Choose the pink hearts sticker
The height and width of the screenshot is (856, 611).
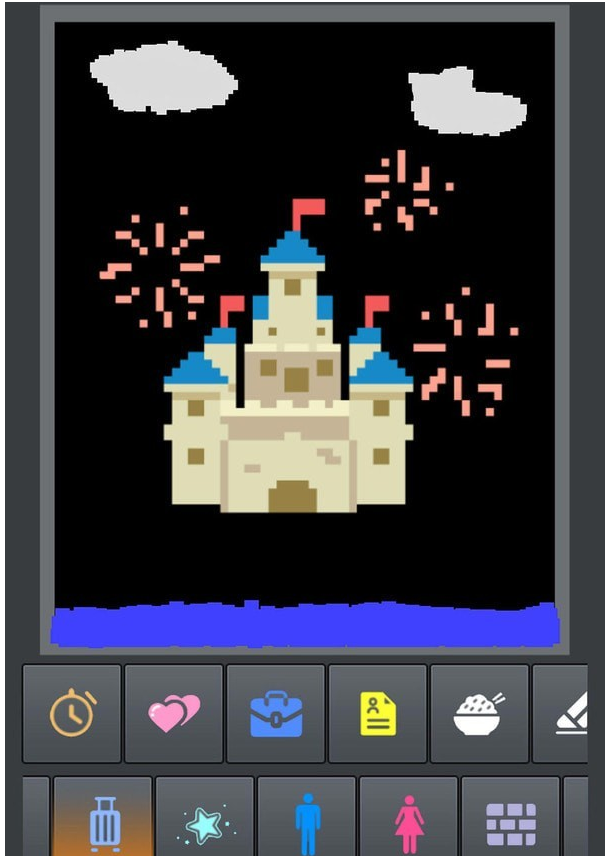pos(174,714)
